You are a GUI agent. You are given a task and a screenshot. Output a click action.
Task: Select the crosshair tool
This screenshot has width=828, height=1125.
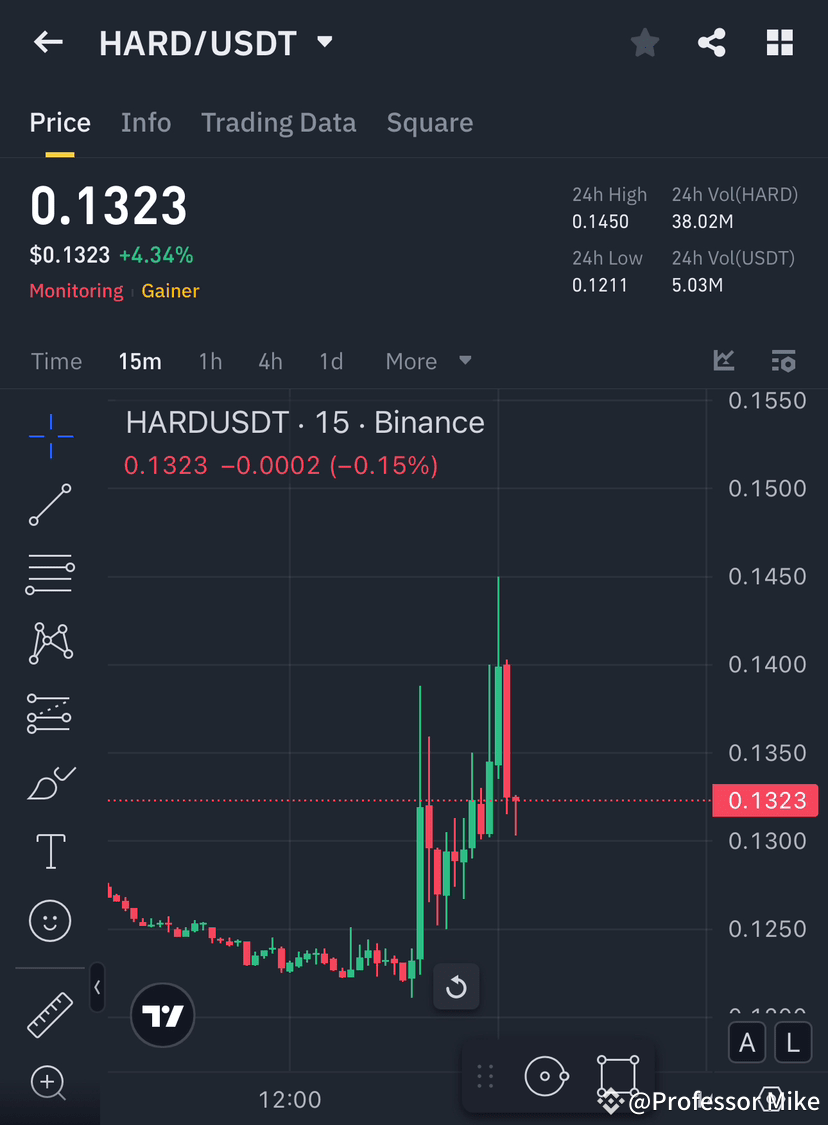(50, 435)
